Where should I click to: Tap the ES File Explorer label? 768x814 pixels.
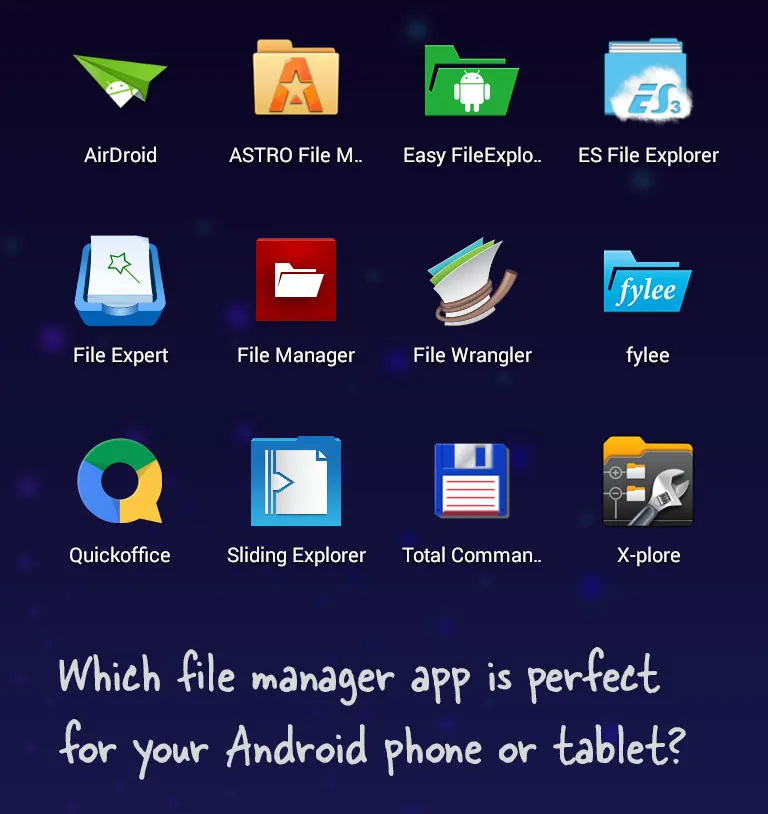pyautogui.click(x=646, y=155)
